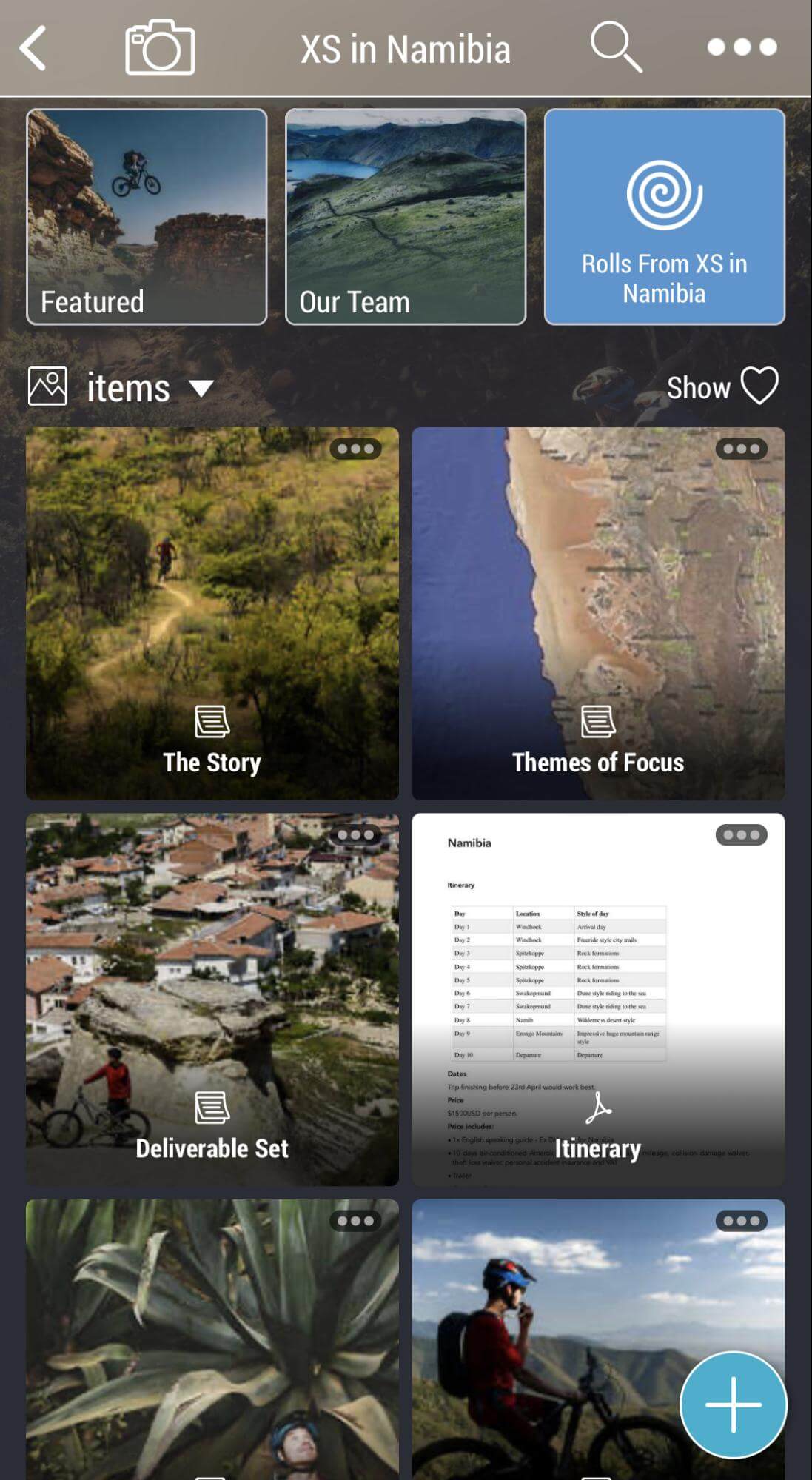Go back using the top-left arrow
Viewport: 812px width, 1480px height.
tap(33, 48)
